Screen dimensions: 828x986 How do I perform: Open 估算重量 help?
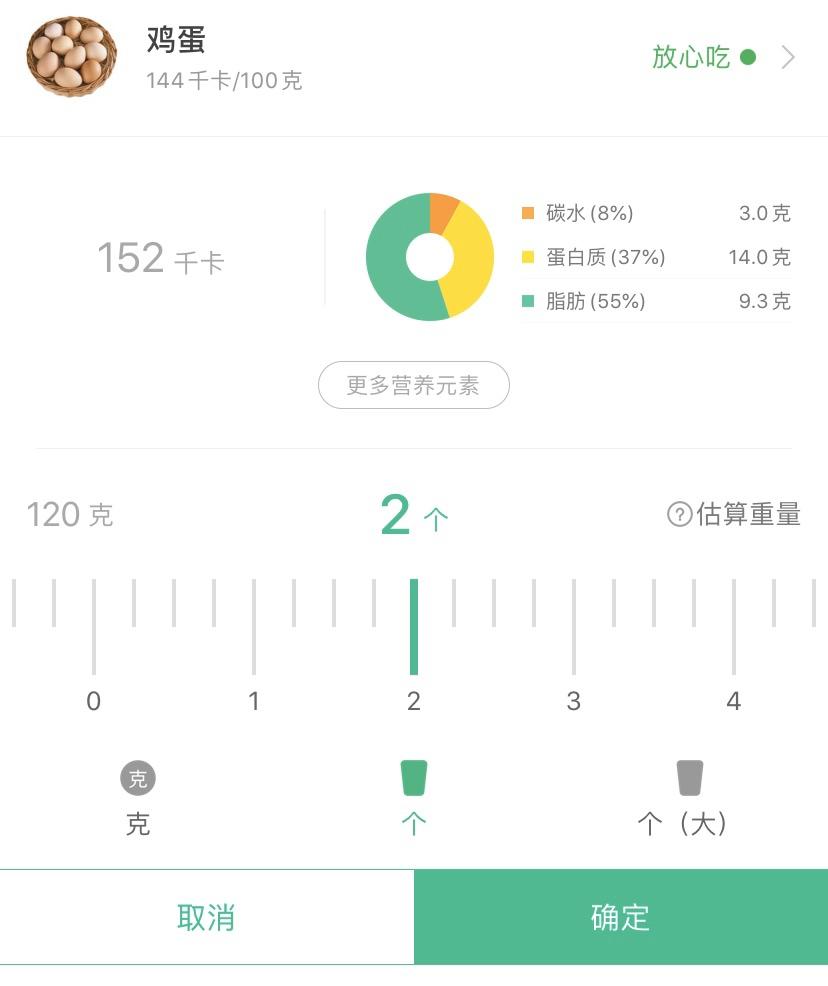[734, 514]
